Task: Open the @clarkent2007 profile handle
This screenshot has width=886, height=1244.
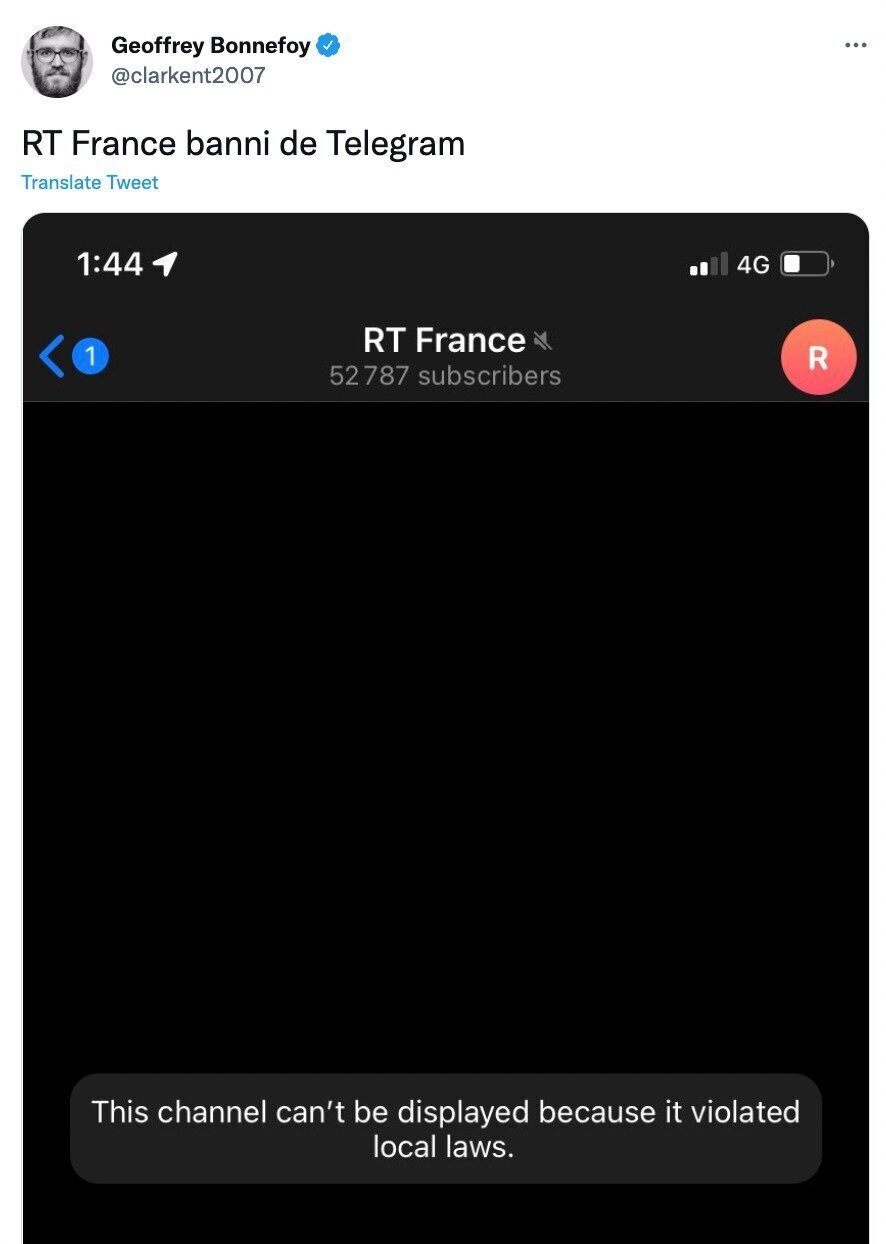Action: [188, 75]
